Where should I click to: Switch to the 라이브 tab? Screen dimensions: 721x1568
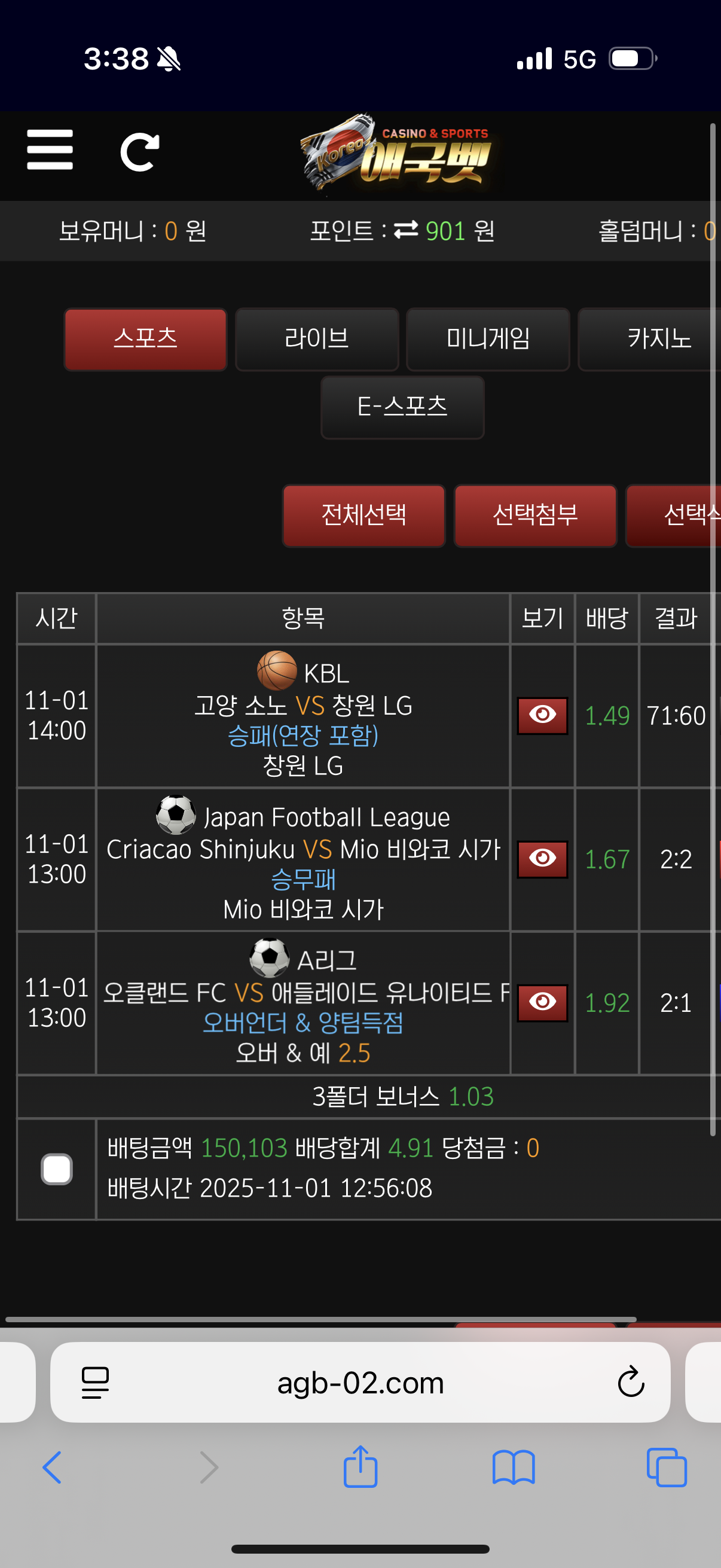tap(316, 339)
